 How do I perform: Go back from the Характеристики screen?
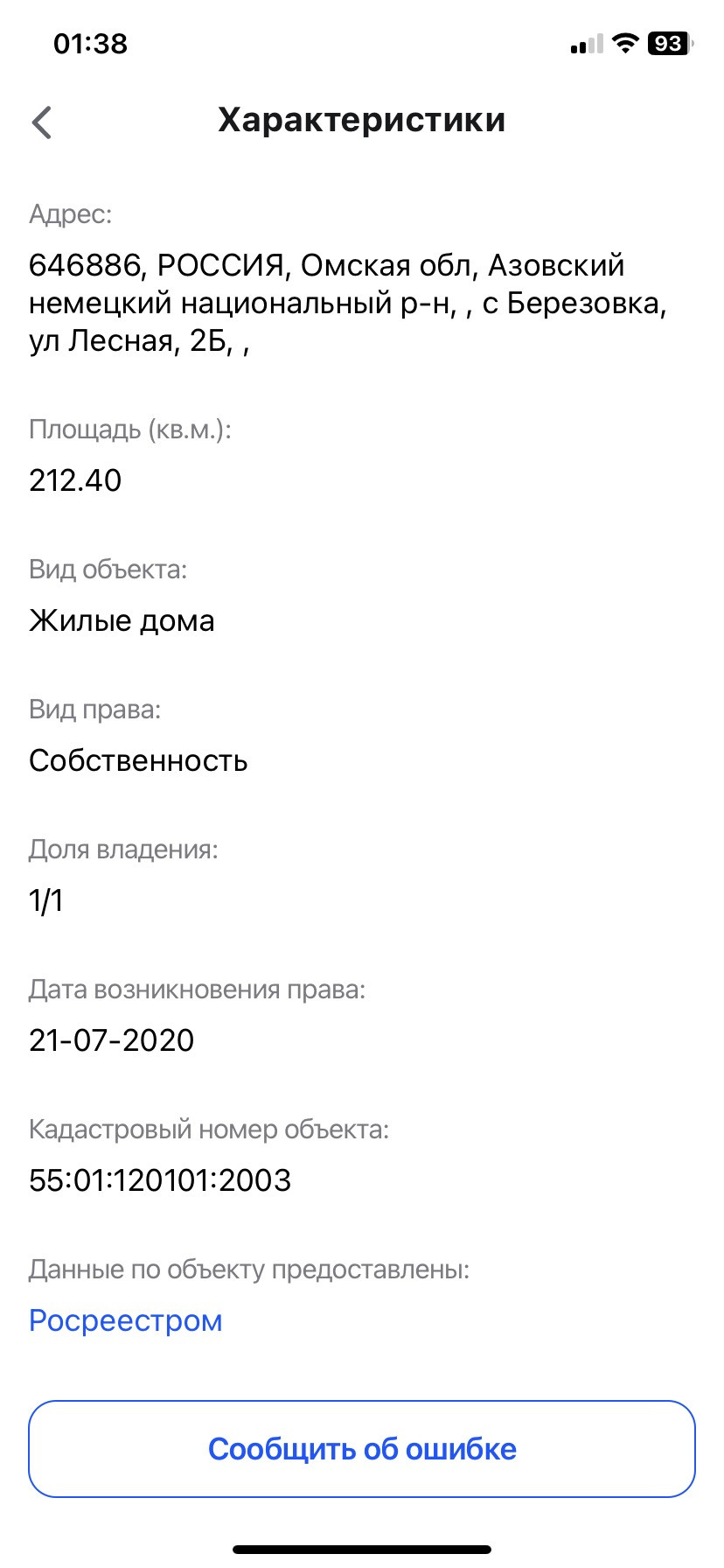pos(42,122)
